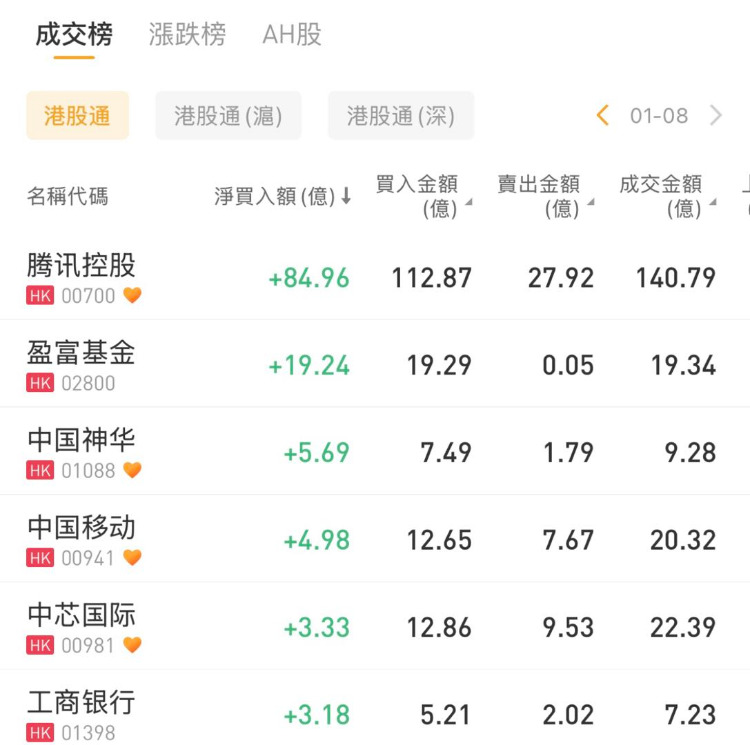
Task: Go to previous date with left arrow
Action: click(x=602, y=116)
